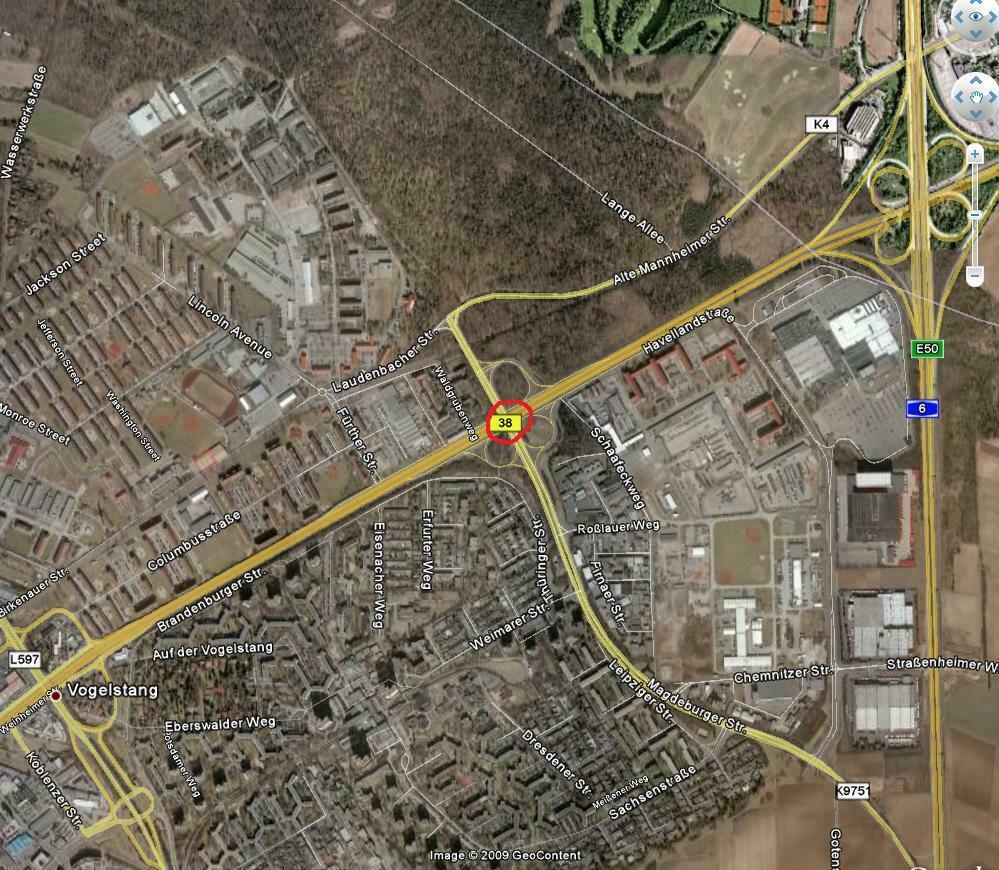Rotate view left using the eye control arrow

pos(959,16)
